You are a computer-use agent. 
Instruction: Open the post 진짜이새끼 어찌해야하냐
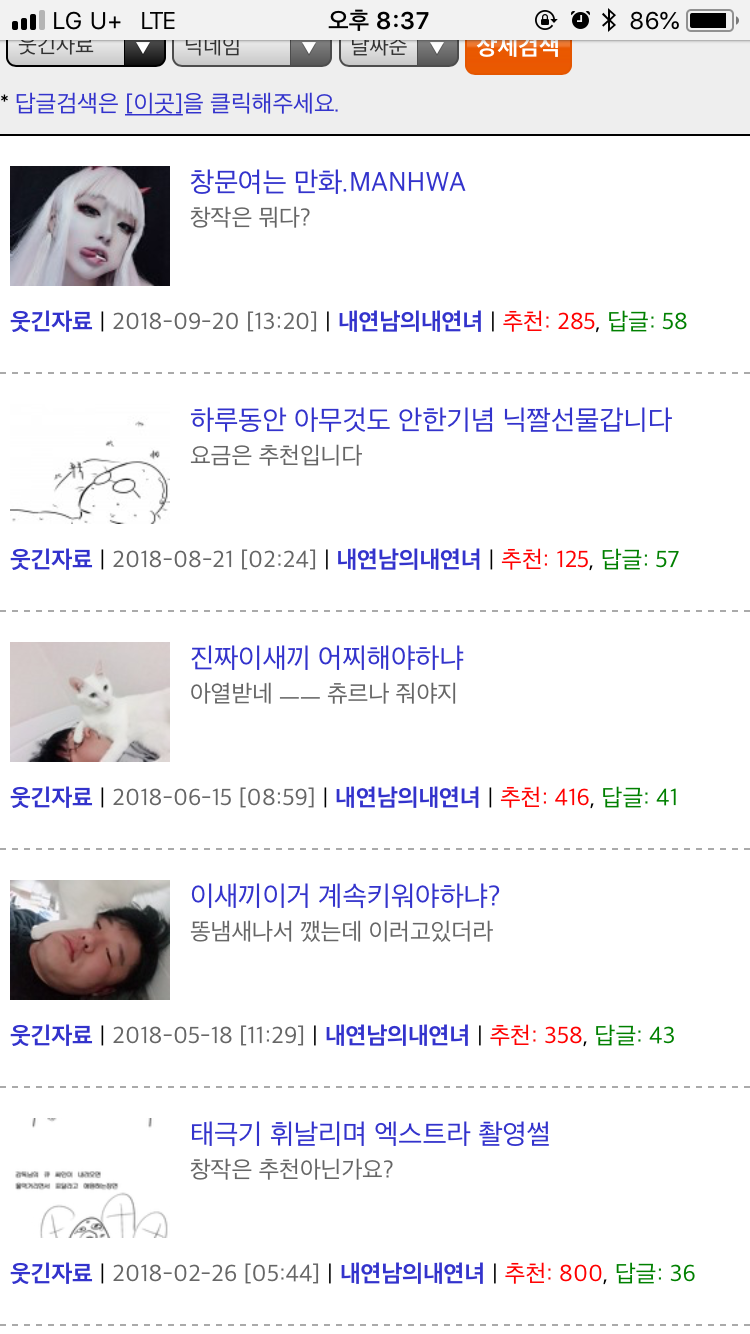pyautogui.click(x=328, y=657)
